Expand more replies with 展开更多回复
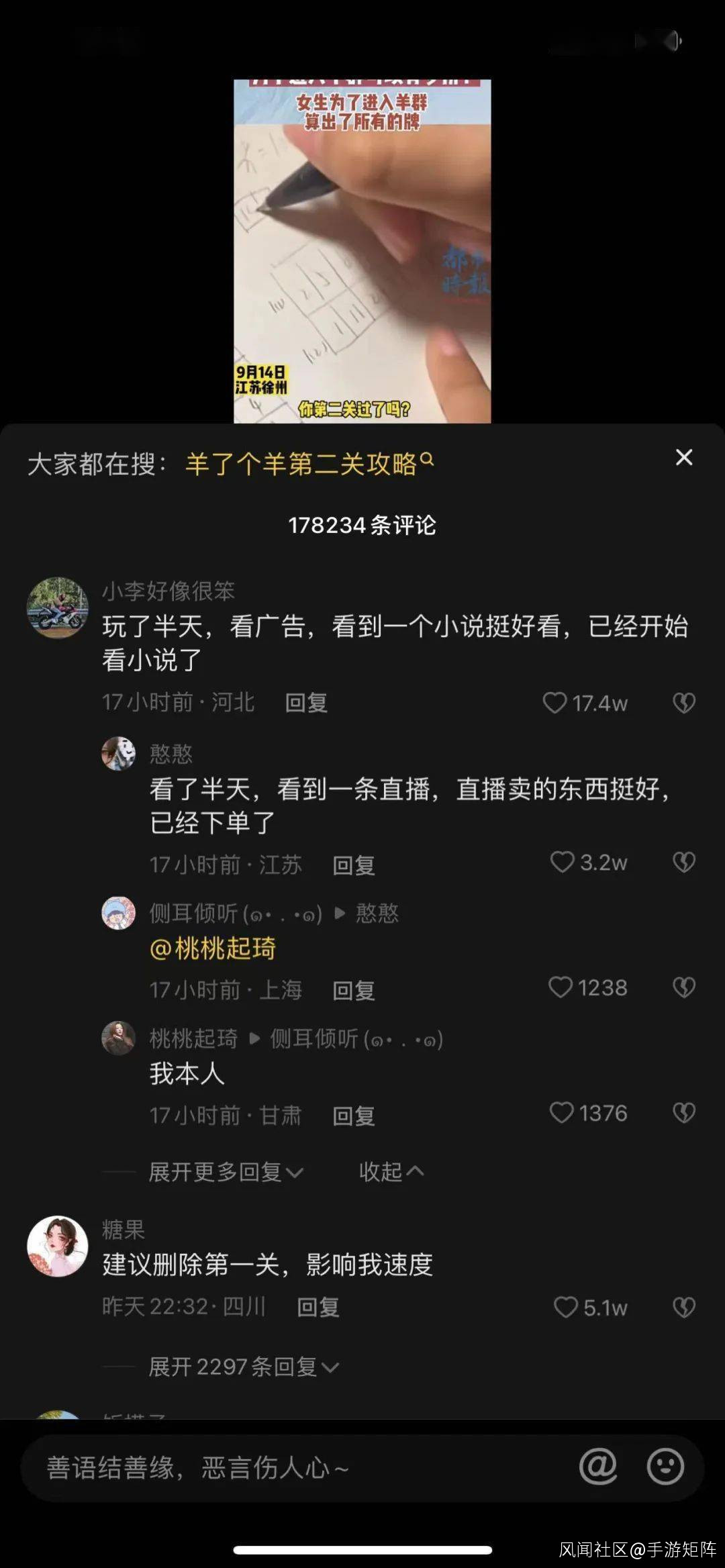725x1568 pixels. pos(226,1172)
